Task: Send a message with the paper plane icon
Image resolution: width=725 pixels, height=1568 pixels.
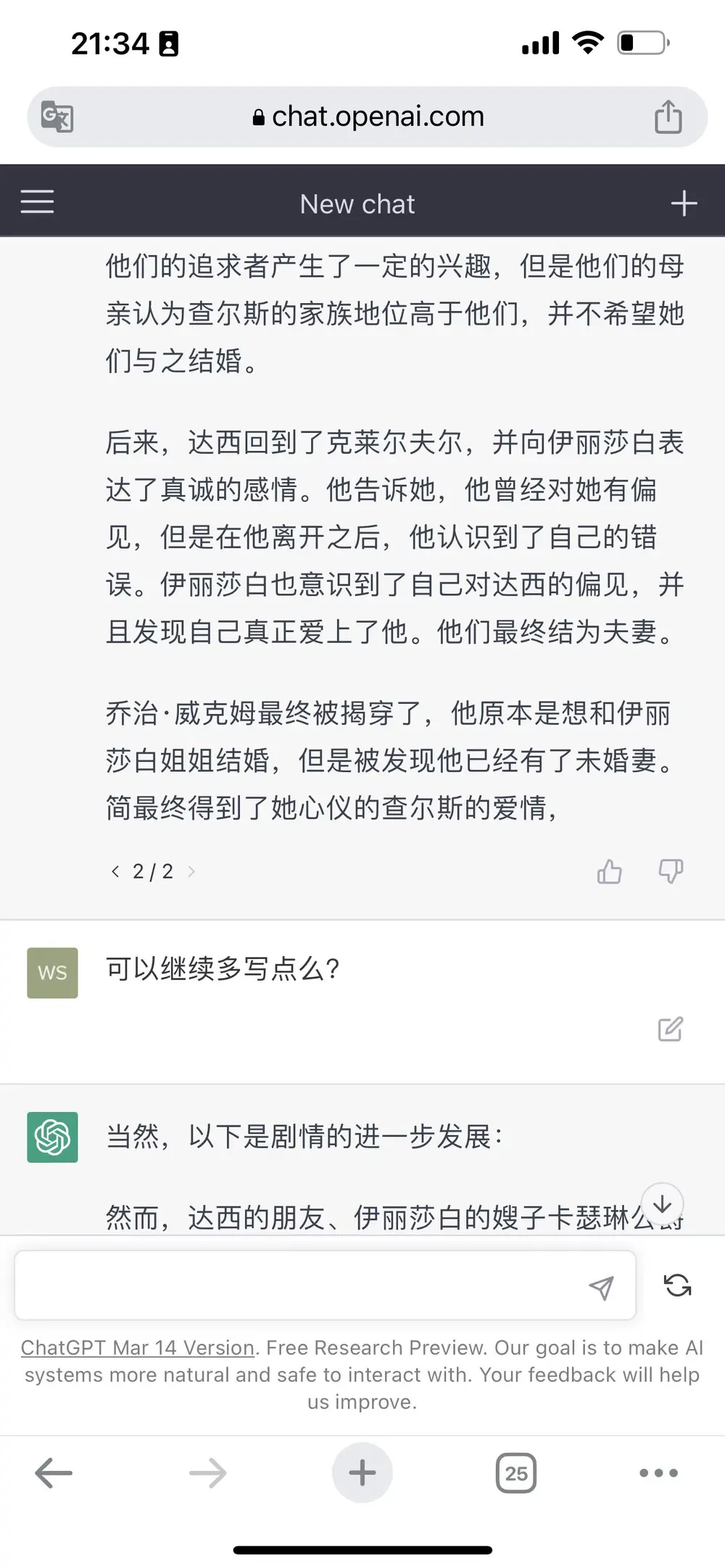Action: click(602, 1285)
